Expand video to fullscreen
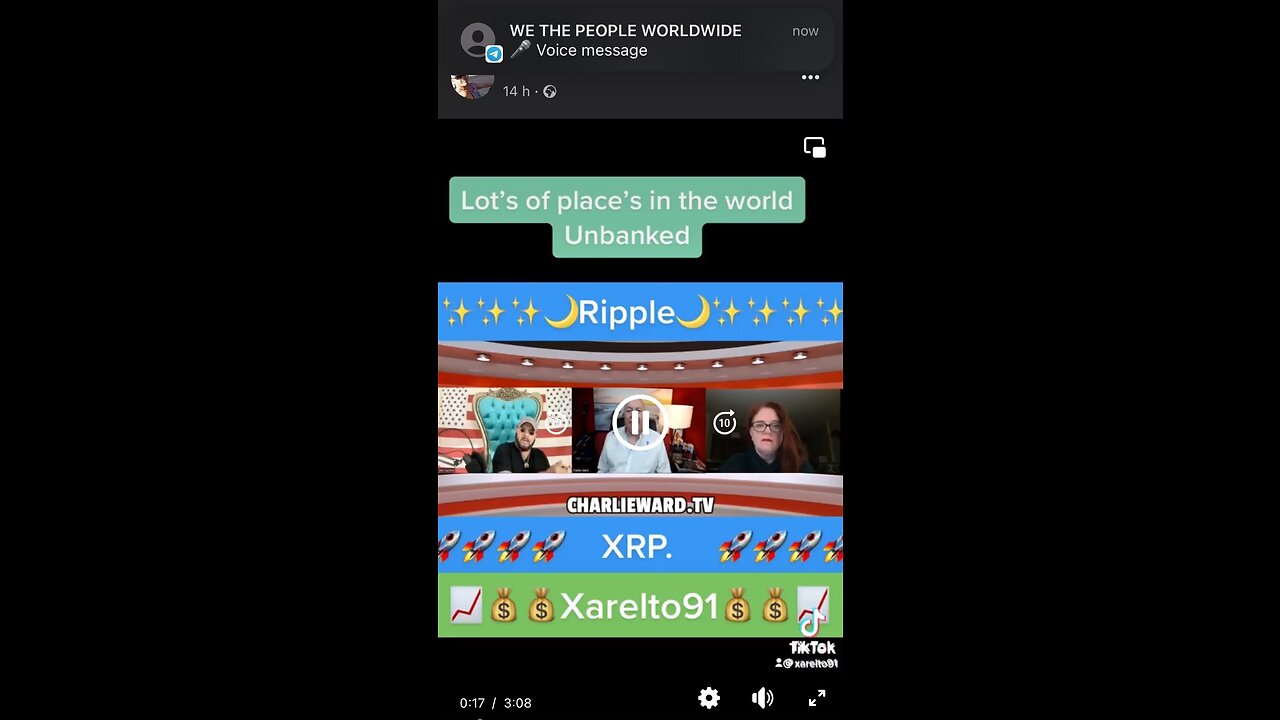 817,698
